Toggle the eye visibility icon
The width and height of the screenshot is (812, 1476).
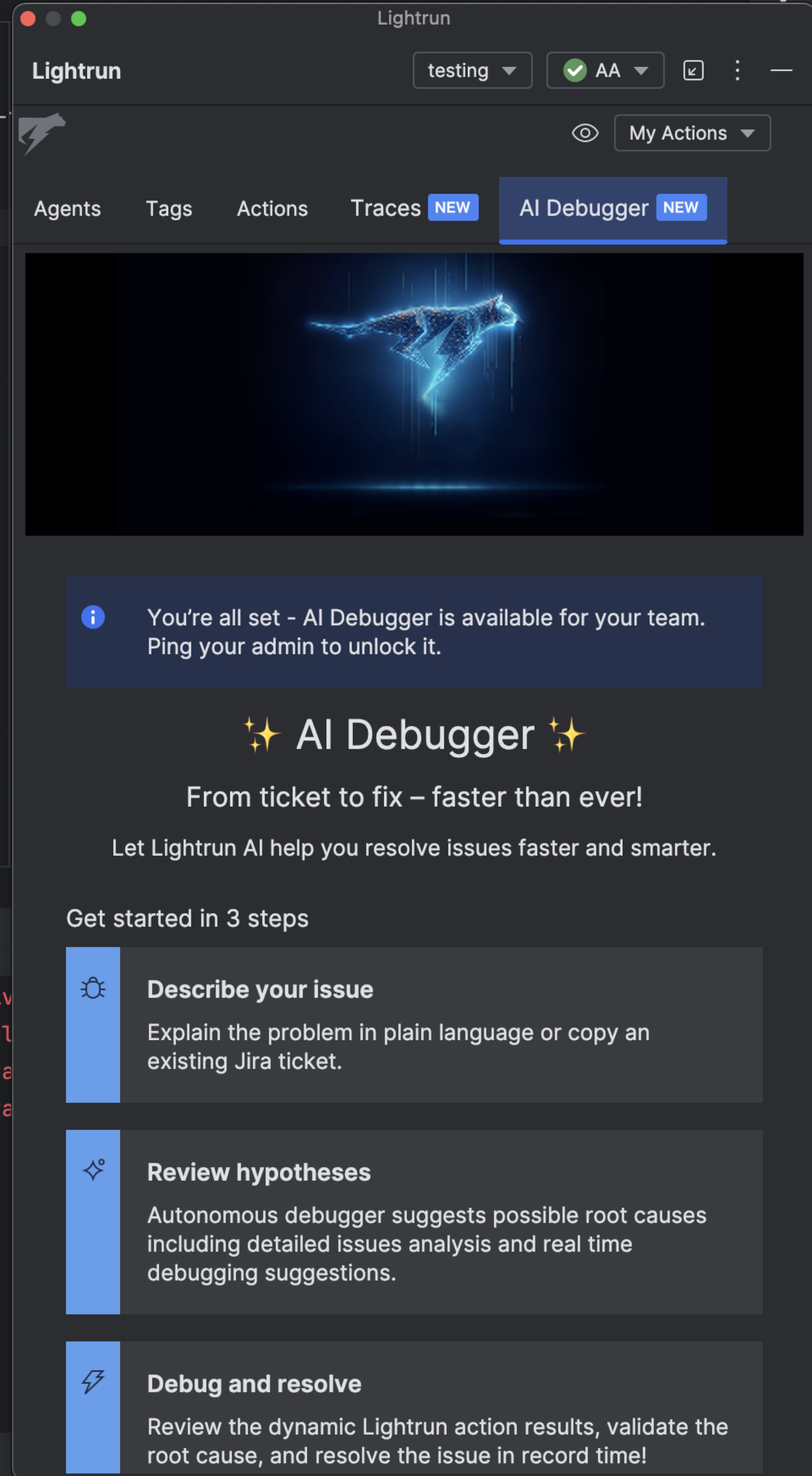point(584,133)
